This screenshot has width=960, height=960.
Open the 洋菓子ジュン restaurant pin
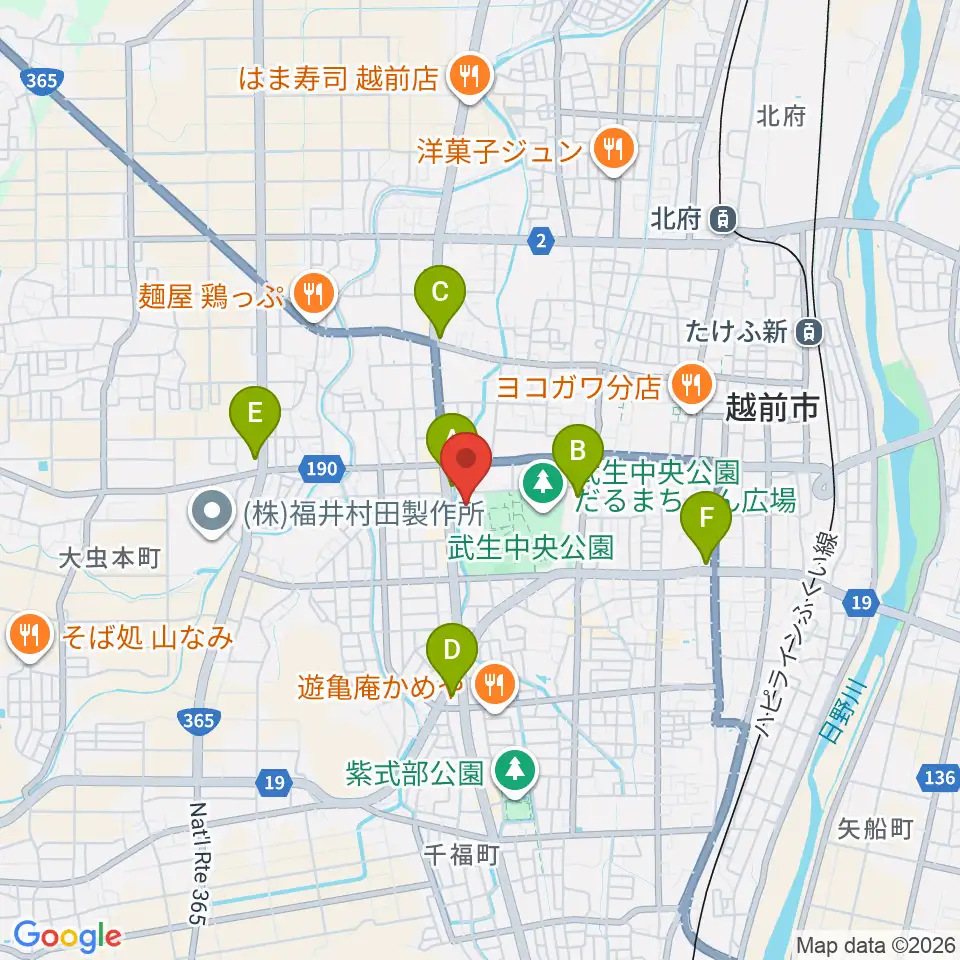pos(614,150)
